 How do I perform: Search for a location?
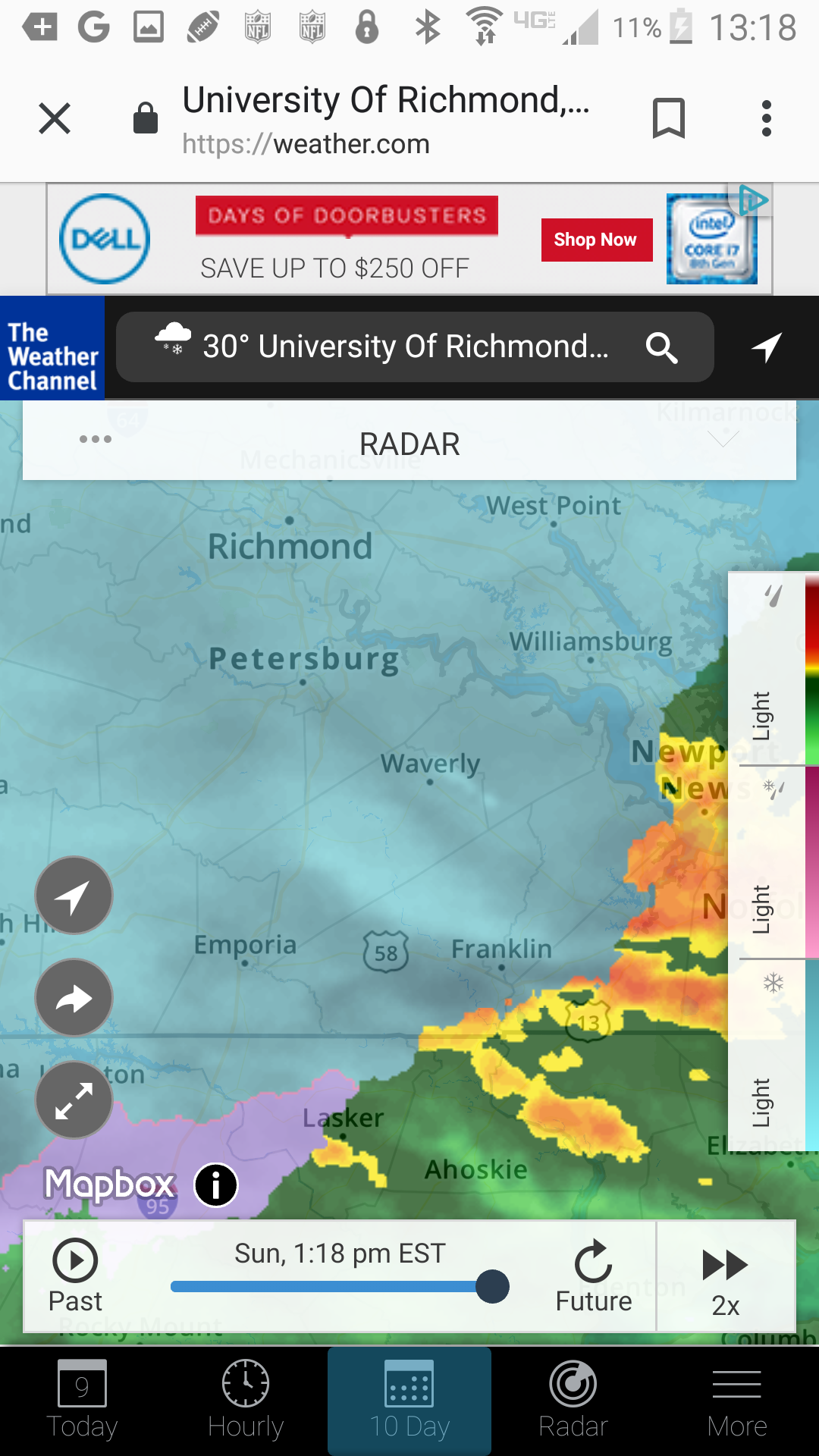click(662, 348)
